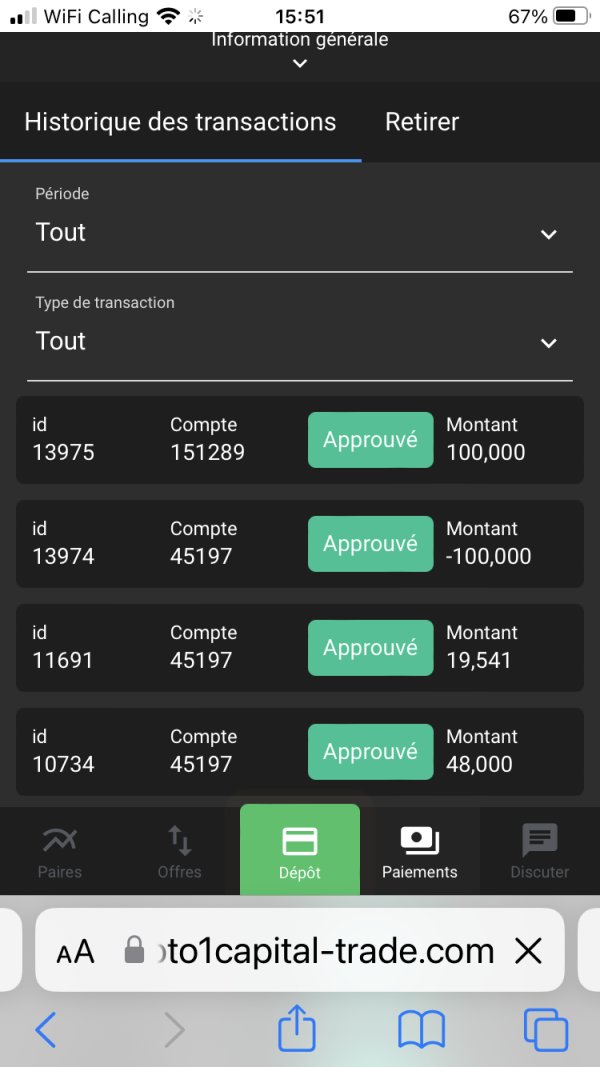Tap the green Dépôt button

click(299, 850)
